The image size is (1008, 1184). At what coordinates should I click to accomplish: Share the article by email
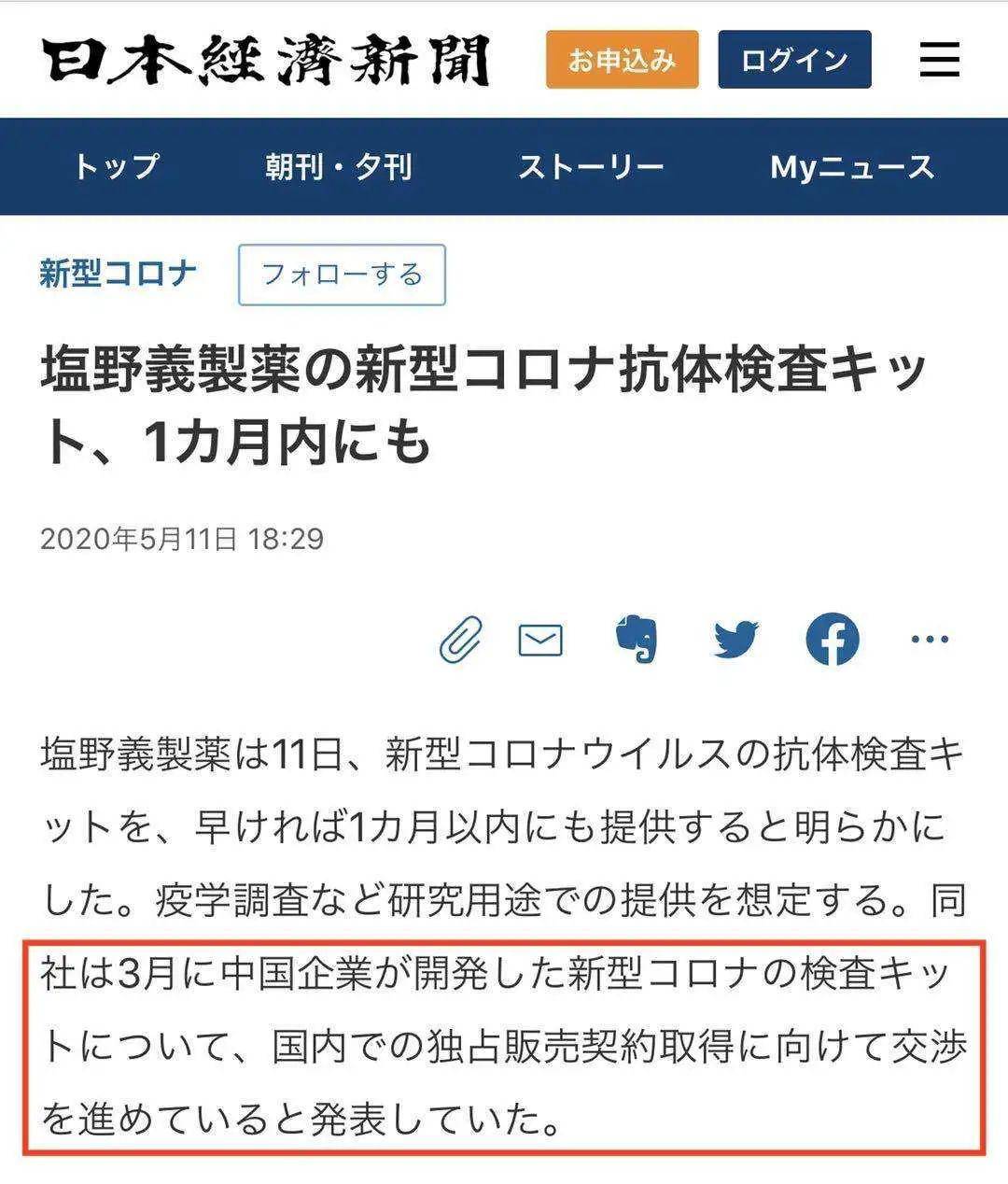540,640
